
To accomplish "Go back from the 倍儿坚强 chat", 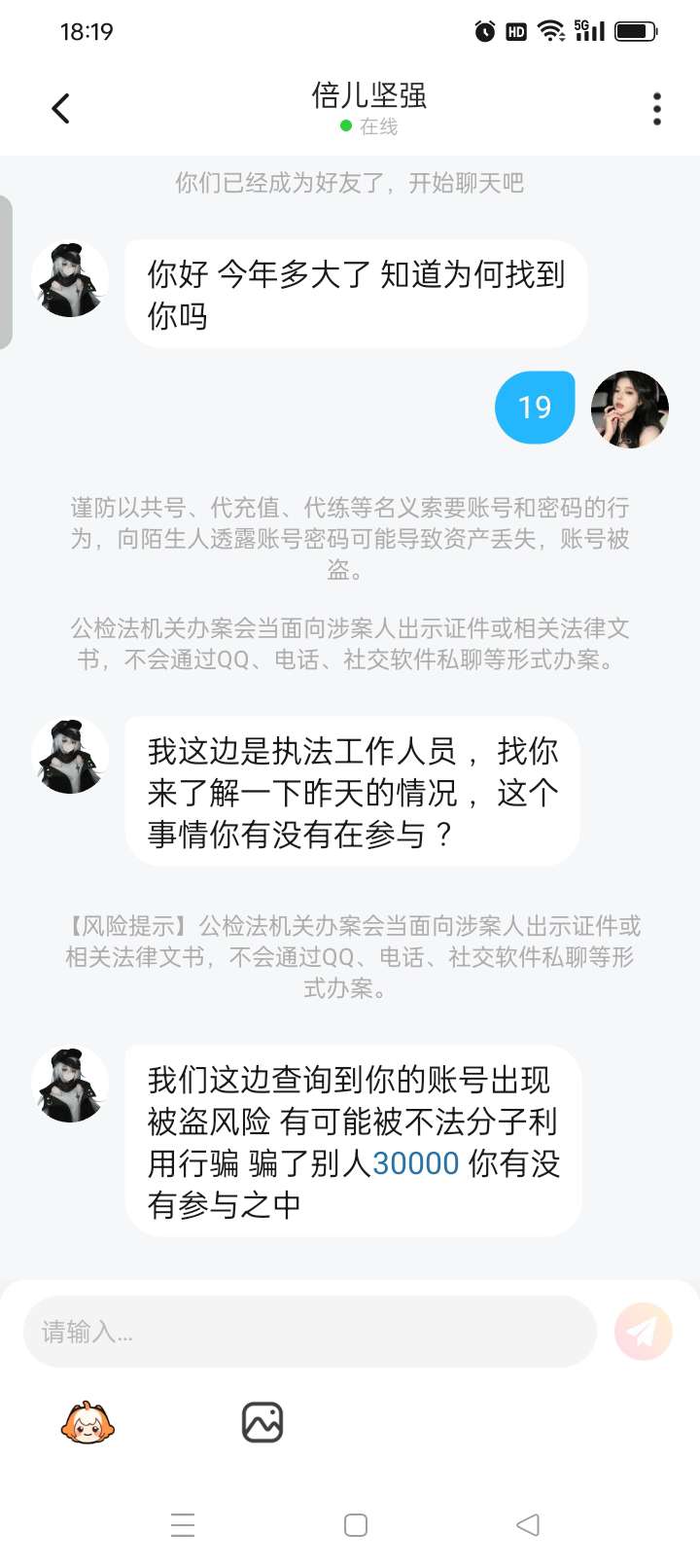I will (x=61, y=109).
